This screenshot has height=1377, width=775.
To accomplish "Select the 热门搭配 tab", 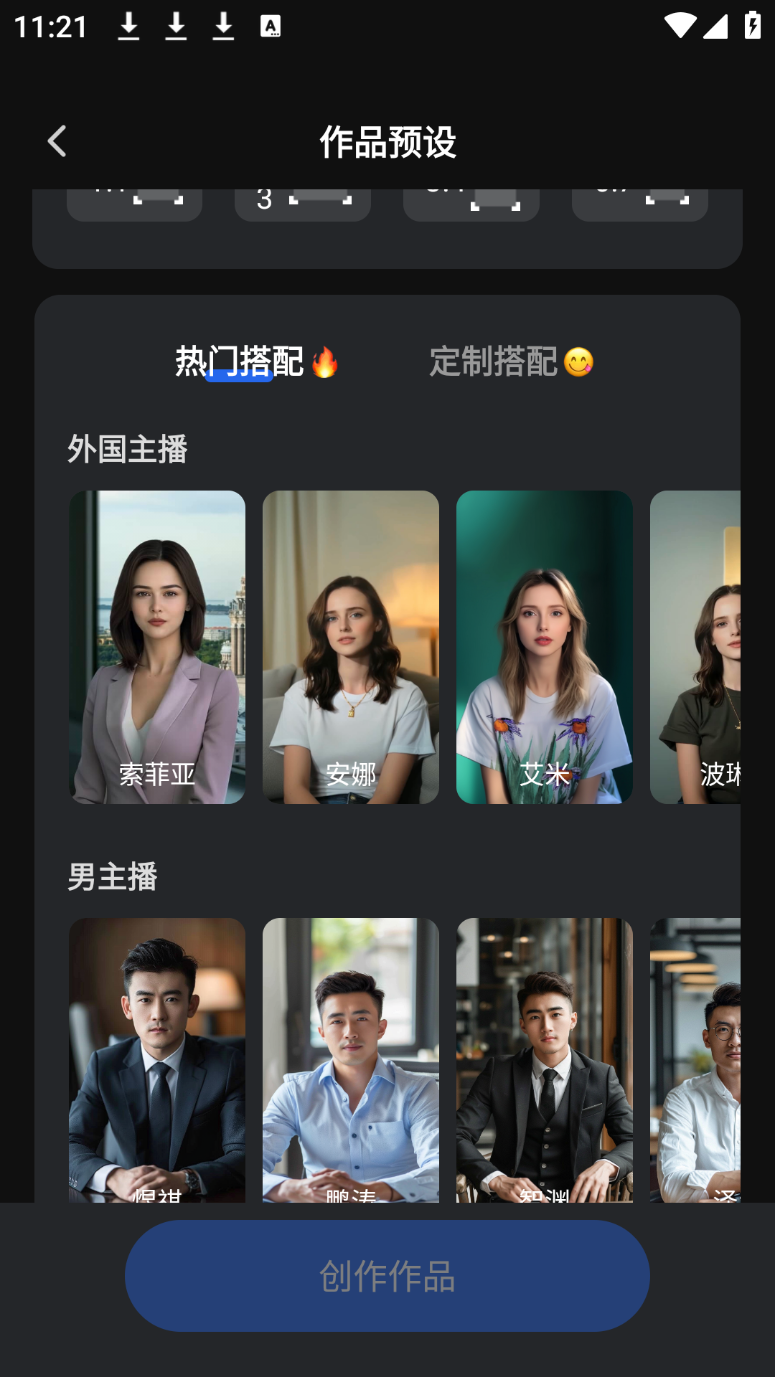I will coord(240,363).
